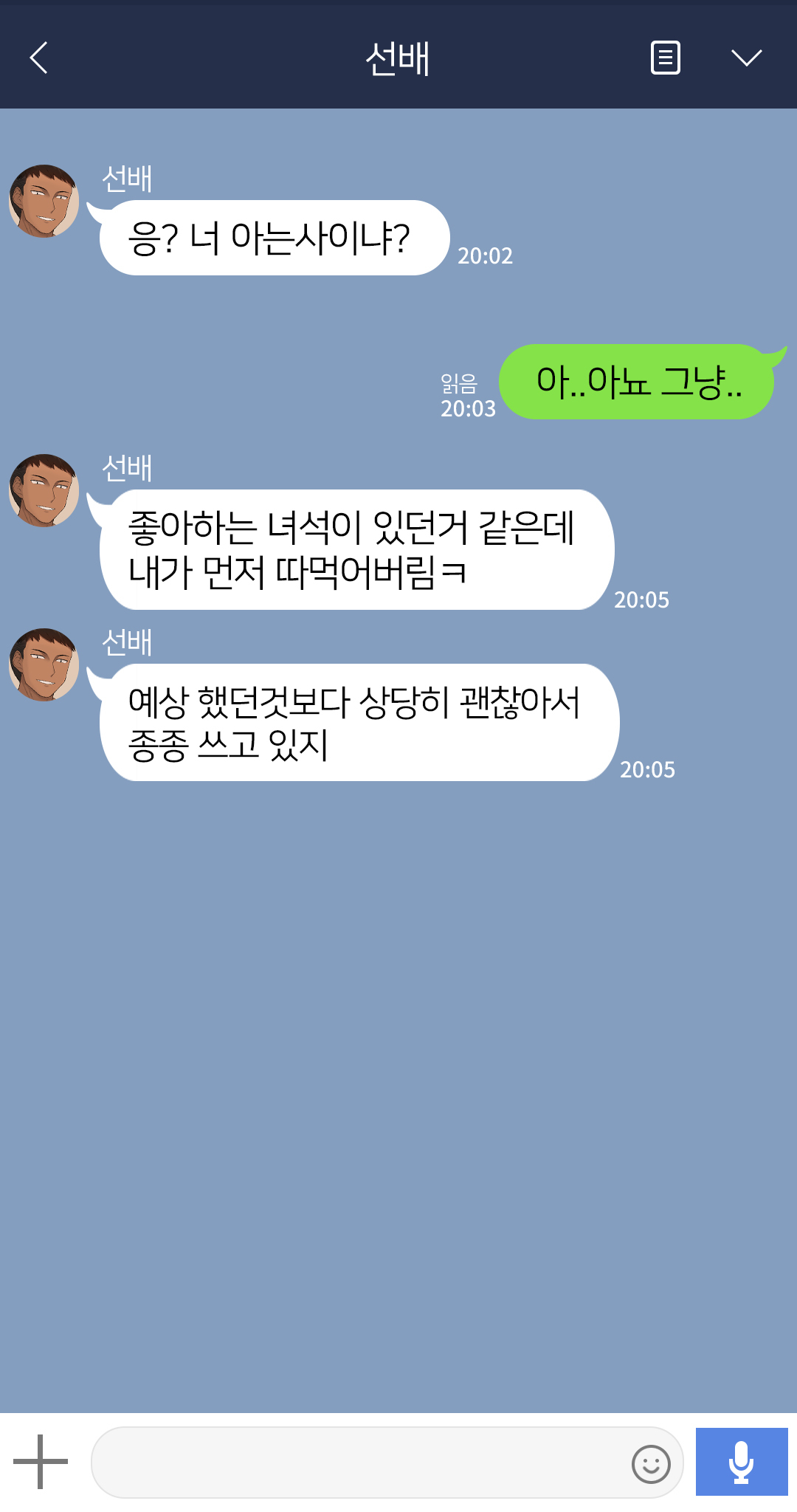Expand the chat options chevron
The image size is (797, 1512).
pos(746,58)
